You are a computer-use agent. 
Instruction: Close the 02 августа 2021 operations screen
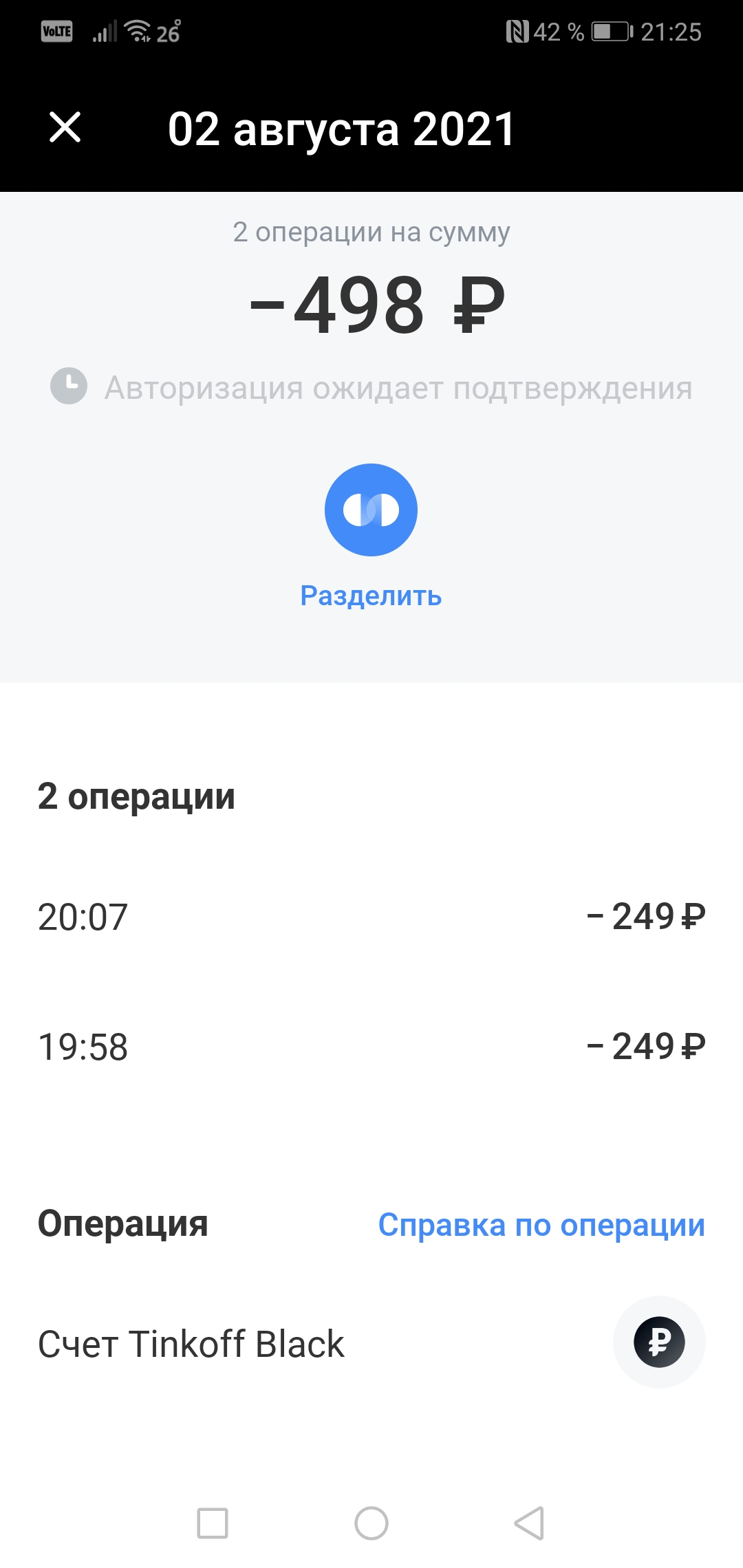[65, 128]
